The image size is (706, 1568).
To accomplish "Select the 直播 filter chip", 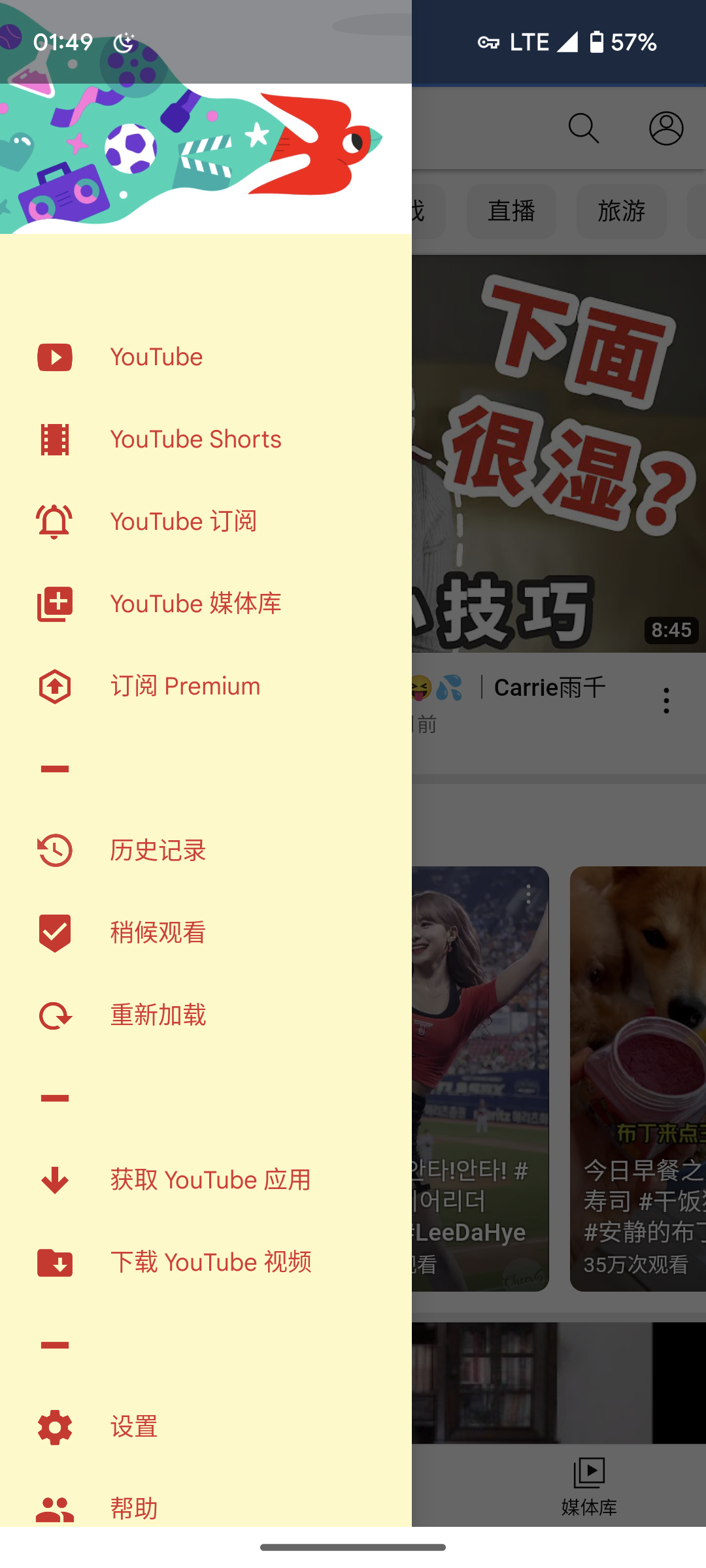I will 511,212.
